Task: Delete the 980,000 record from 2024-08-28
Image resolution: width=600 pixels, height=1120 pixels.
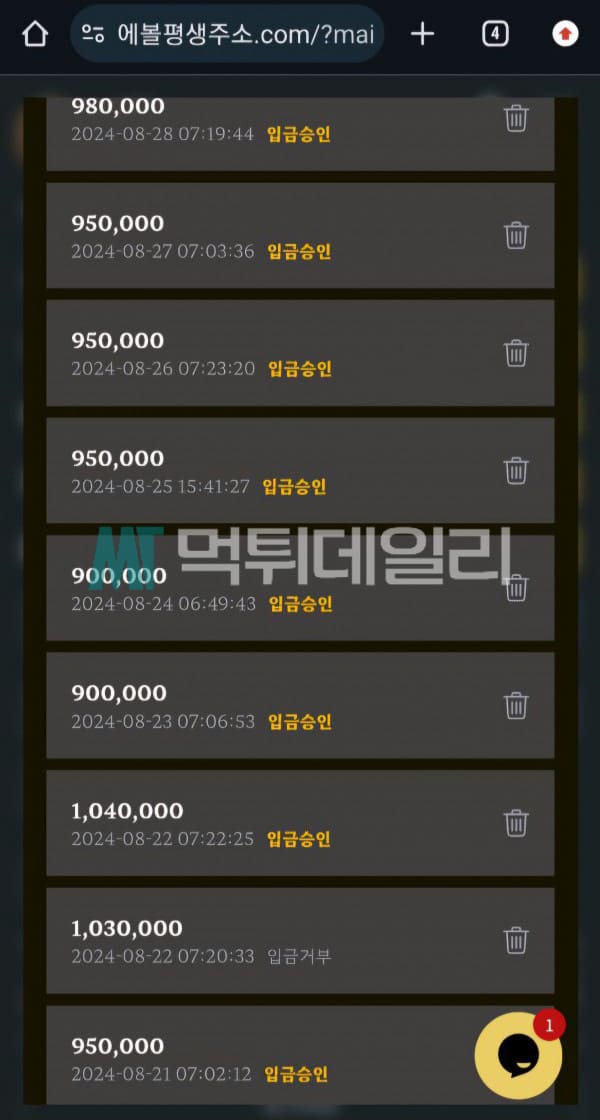Action: (x=516, y=118)
